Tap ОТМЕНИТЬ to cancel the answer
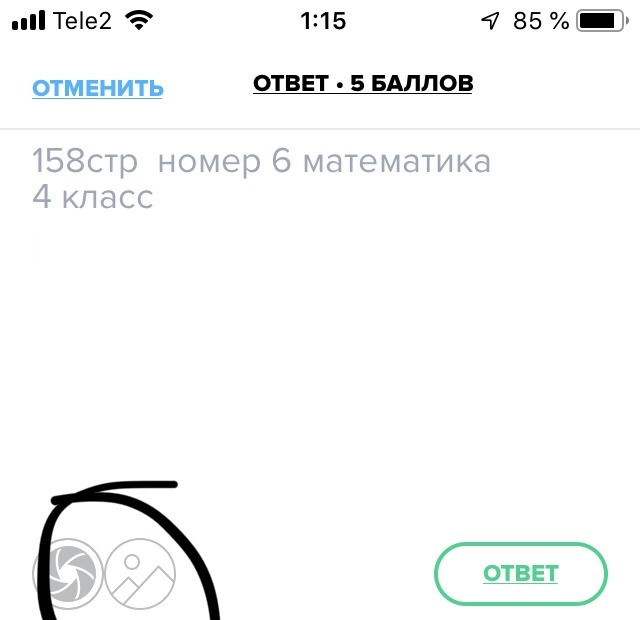 97,88
